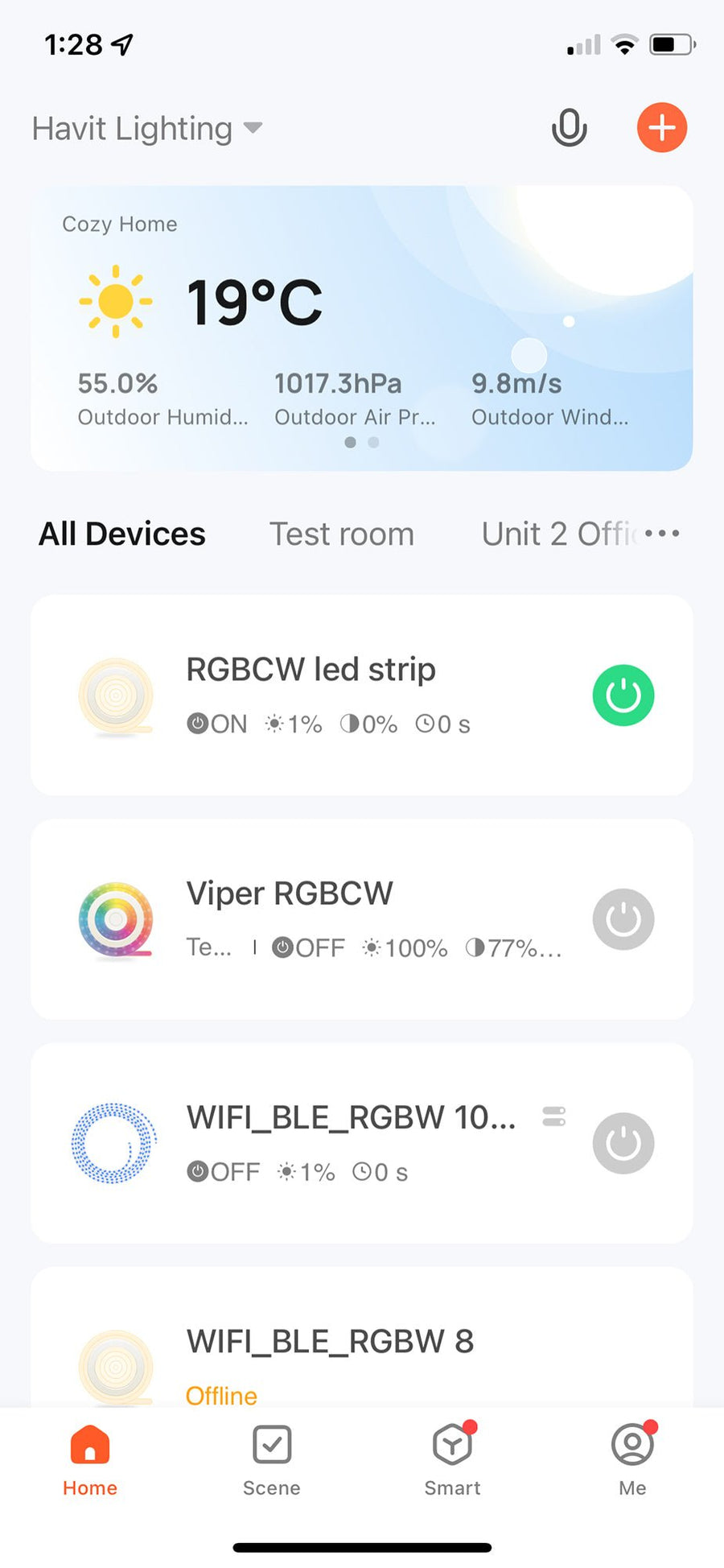Toggle off the RGBCW led strip power
Viewport: 724px width, 1568px height.
point(623,695)
